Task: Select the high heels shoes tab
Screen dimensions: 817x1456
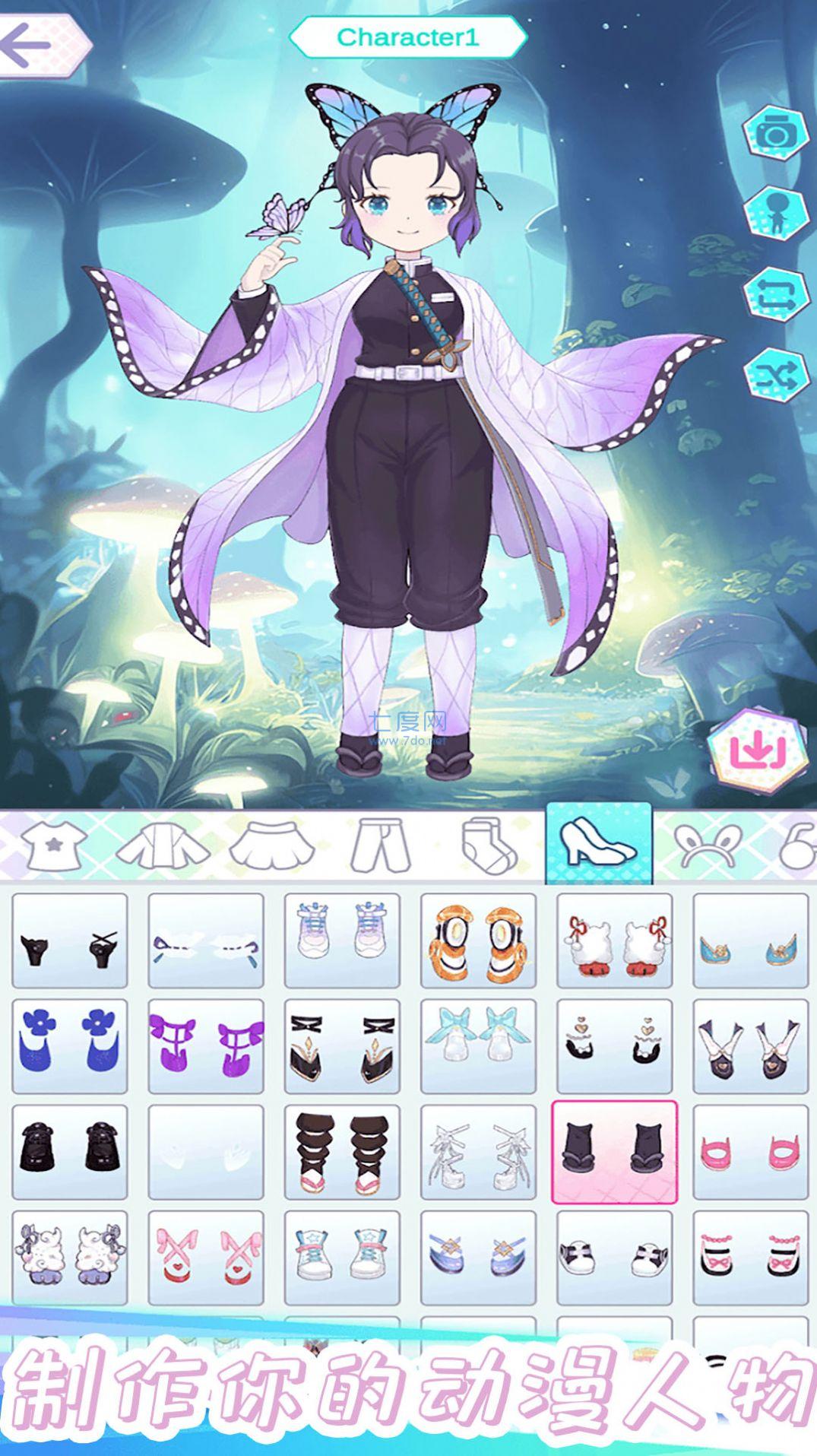Action: click(598, 844)
